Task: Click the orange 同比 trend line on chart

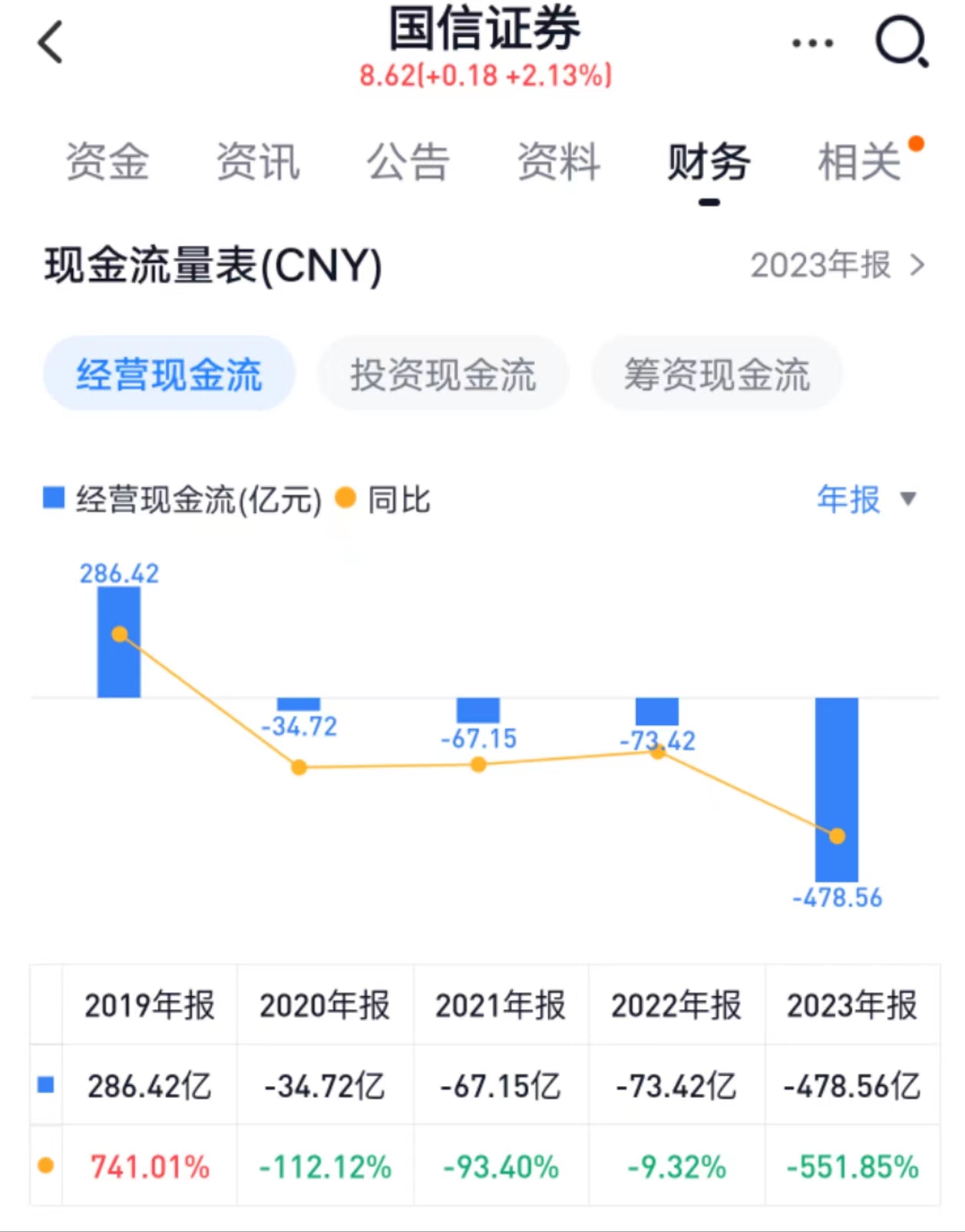Action: pyautogui.click(x=478, y=765)
